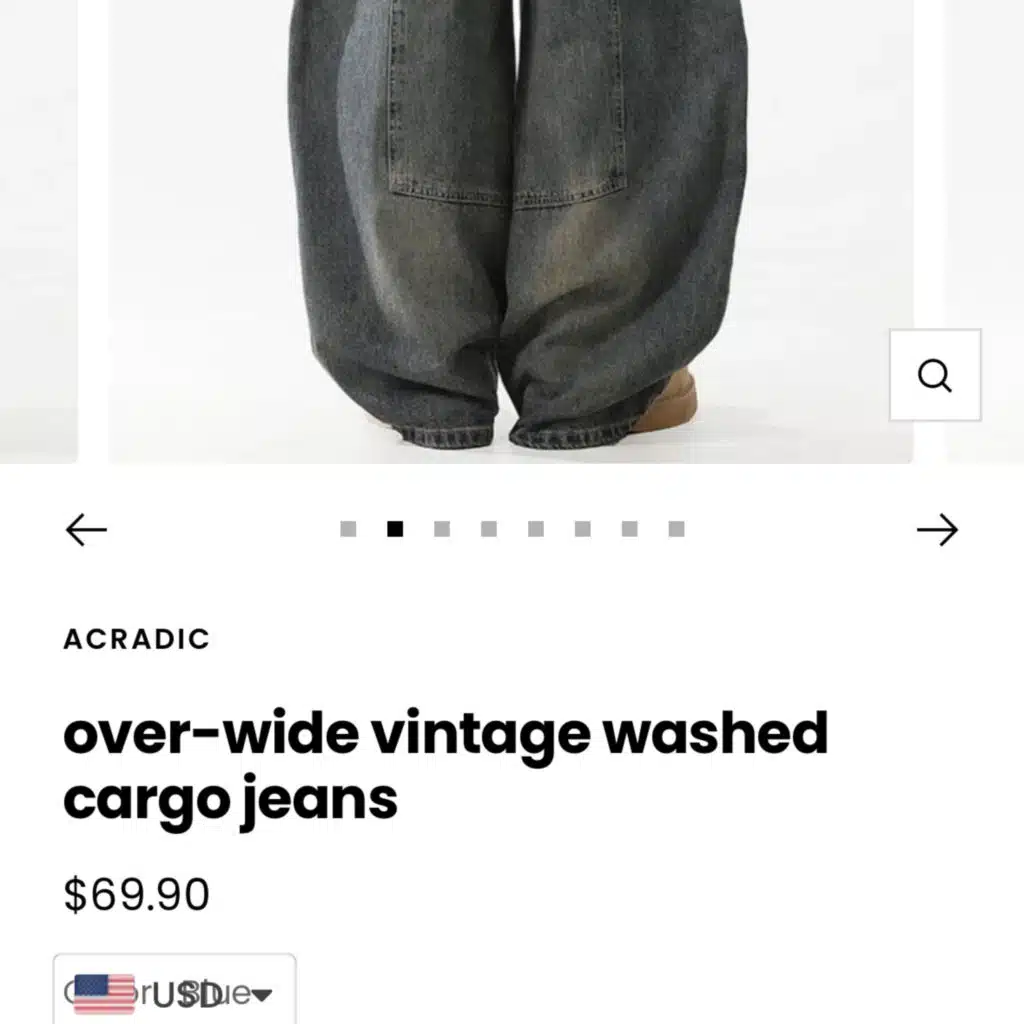This screenshot has width=1024, height=1024.
Task: Go to the previous product photo
Action: [x=86, y=530]
